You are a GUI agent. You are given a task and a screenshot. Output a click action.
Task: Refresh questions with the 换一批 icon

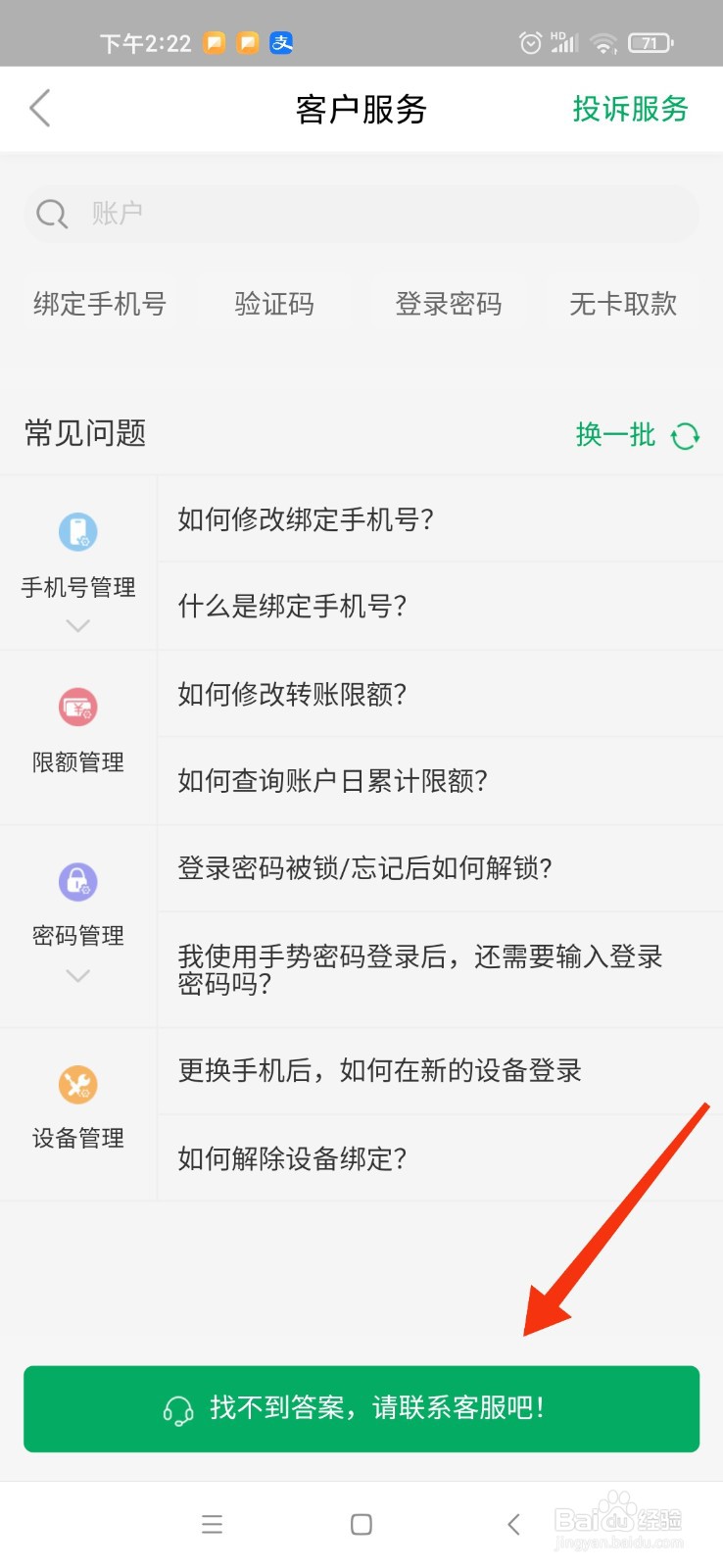click(686, 435)
